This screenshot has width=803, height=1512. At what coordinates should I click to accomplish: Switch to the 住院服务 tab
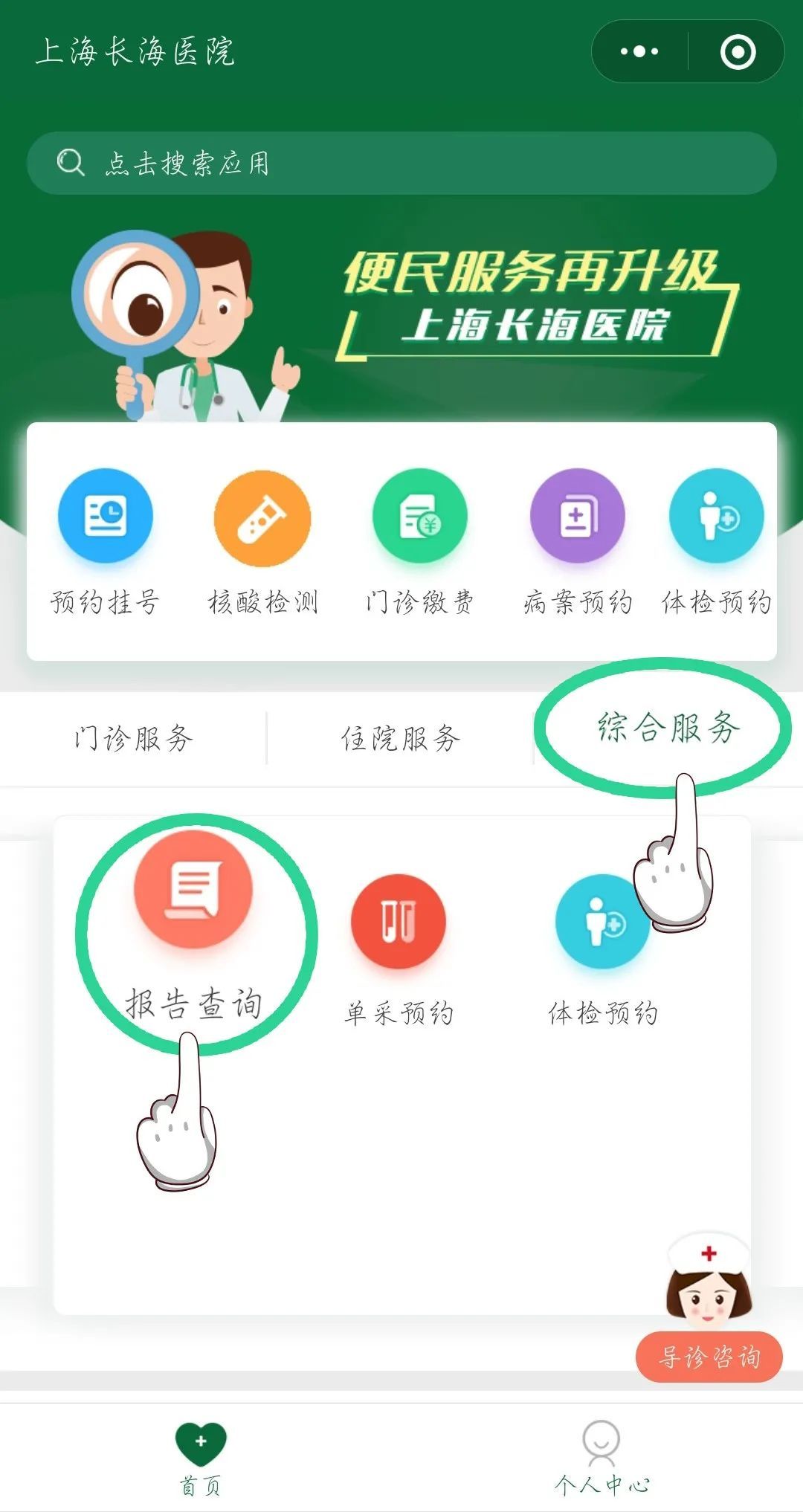pyautogui.click(x=400, y=738)
